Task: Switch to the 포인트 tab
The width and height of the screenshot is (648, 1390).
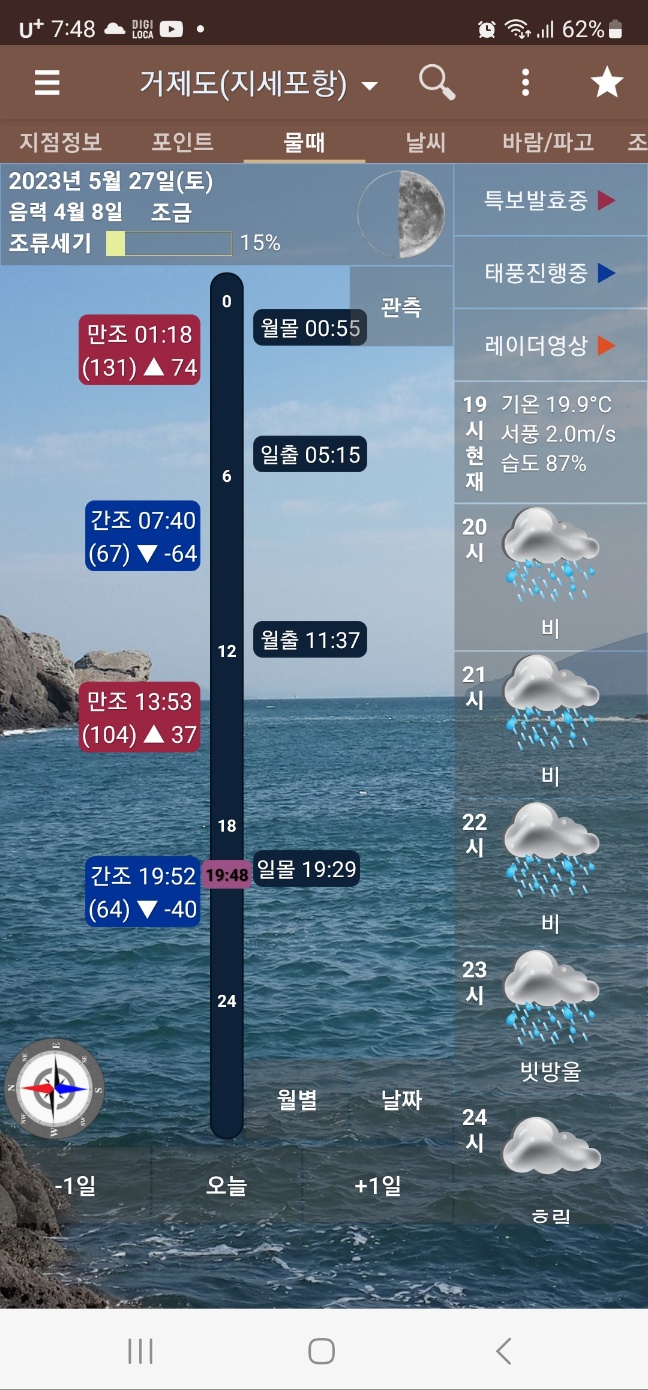Action: [x=182, y=142]
